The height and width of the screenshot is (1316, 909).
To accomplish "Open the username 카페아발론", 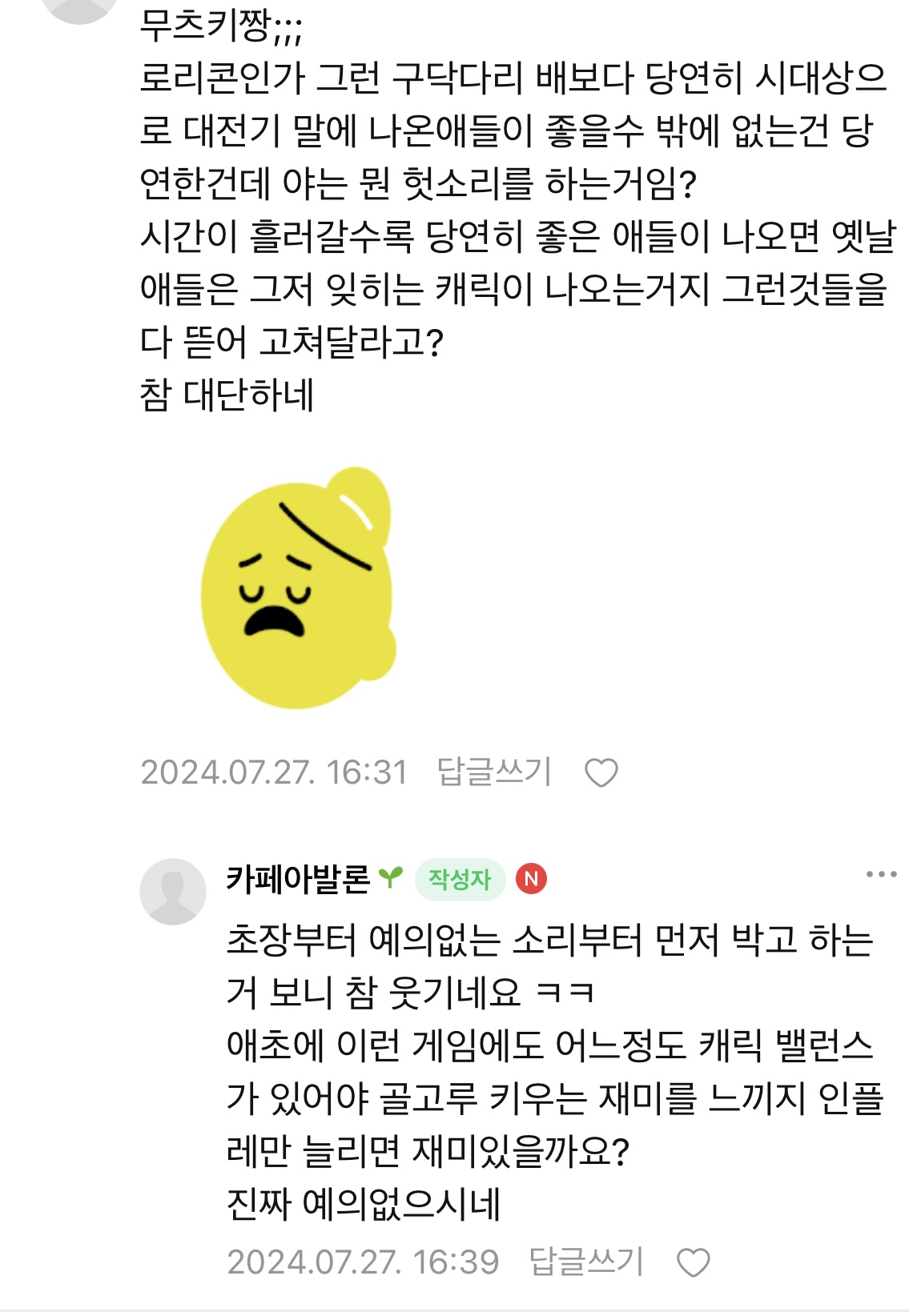I will 297,879.
